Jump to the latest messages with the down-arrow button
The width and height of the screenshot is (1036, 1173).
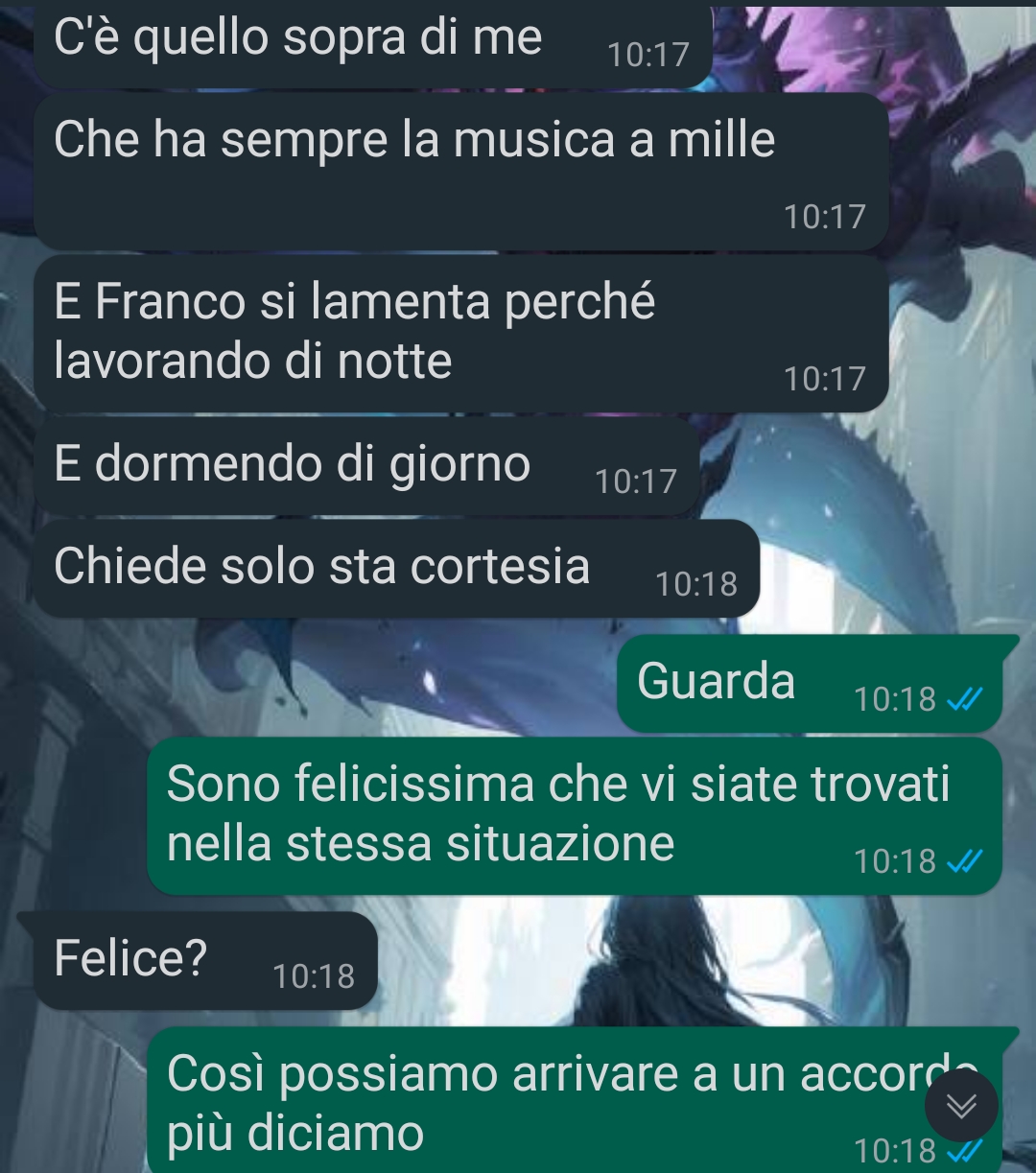pyautogui.click(x=961, y=1106)
